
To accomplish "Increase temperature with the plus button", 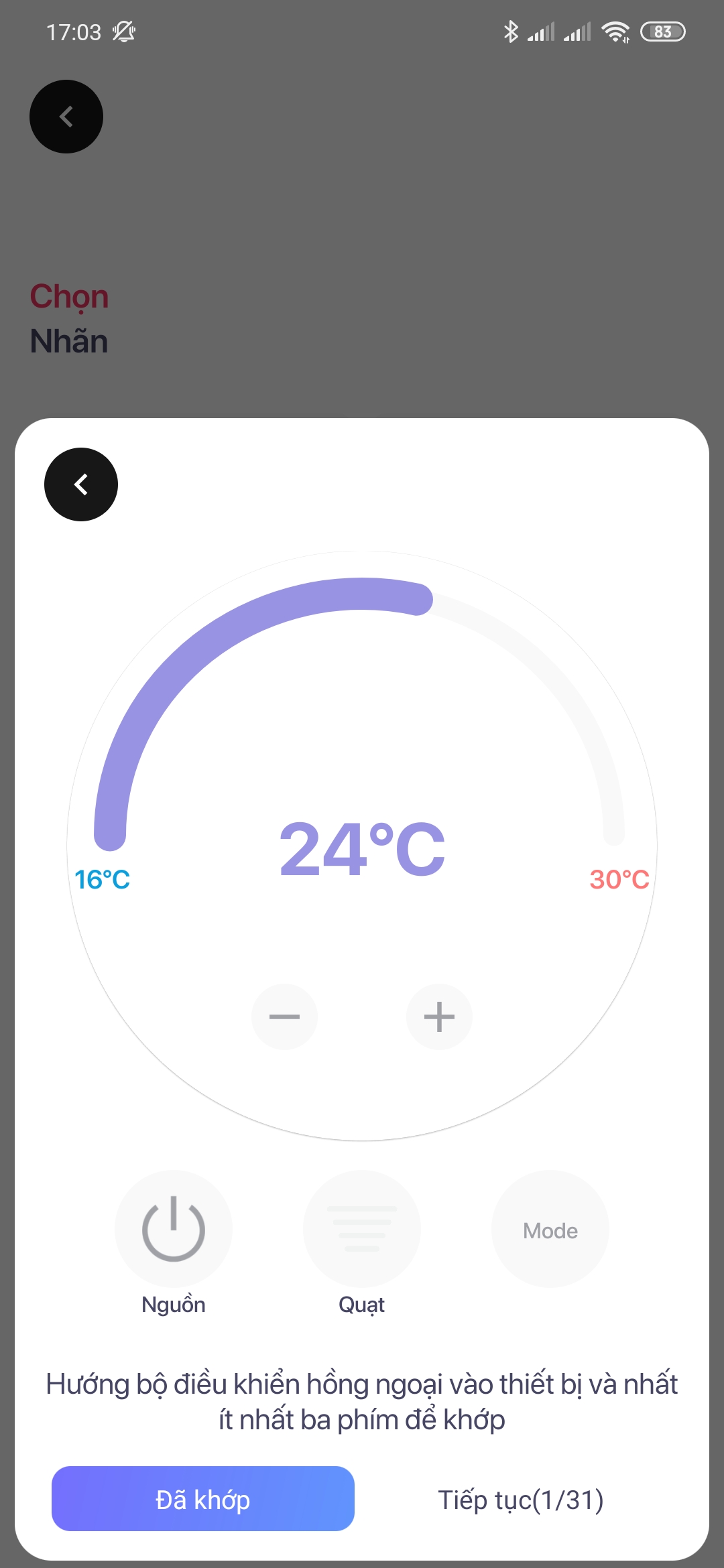I will (x=439, y=1017).
